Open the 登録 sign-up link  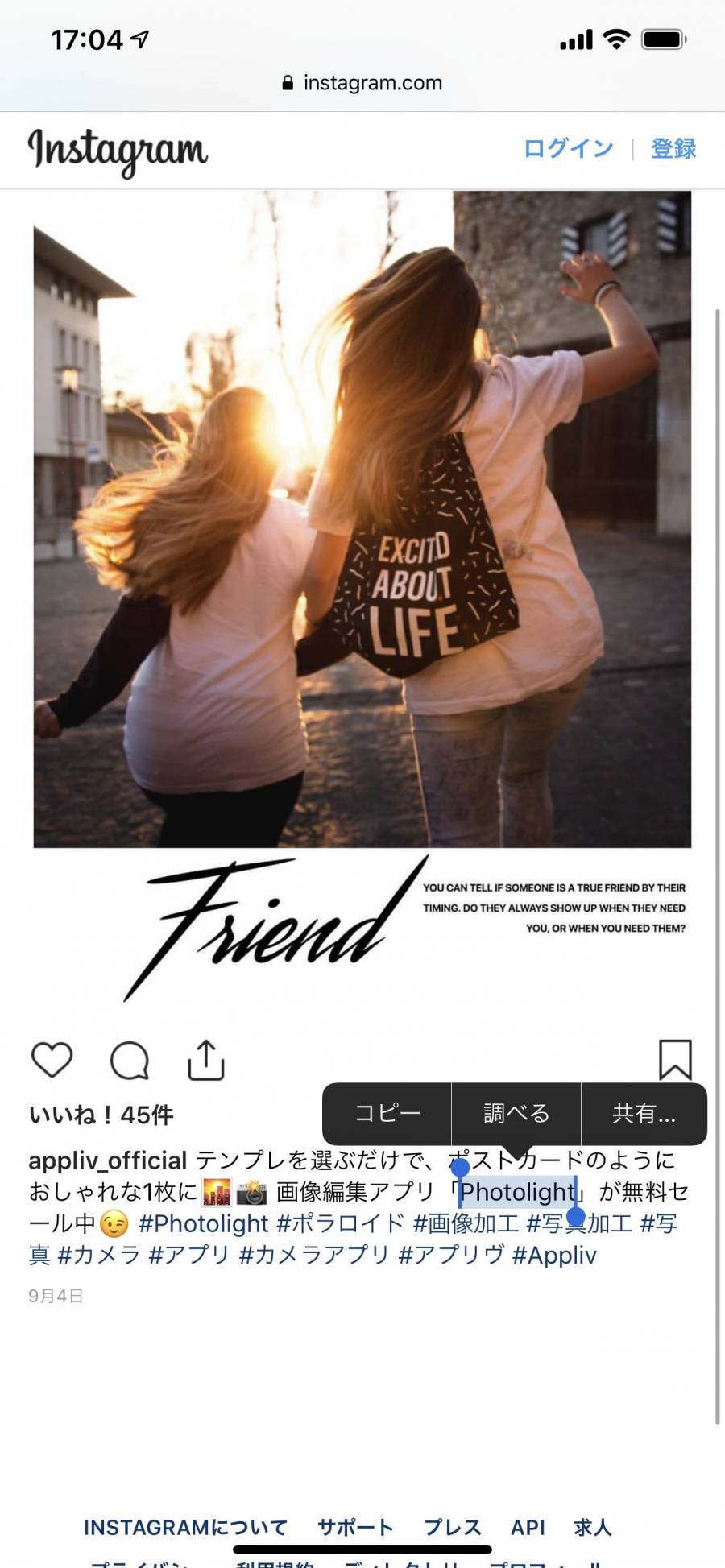(673, 148)
